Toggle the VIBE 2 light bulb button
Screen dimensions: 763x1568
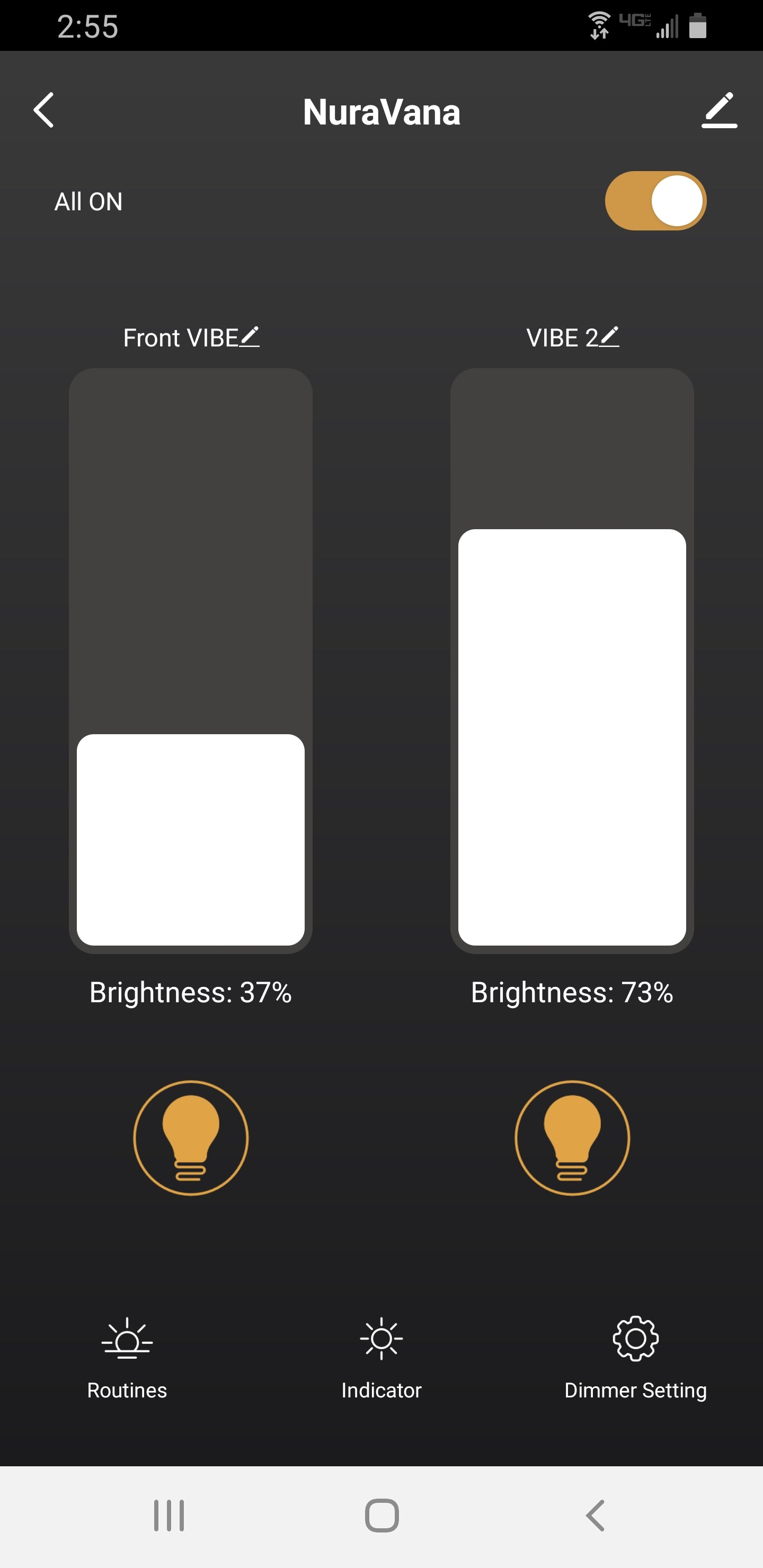tap(572, 1138)
